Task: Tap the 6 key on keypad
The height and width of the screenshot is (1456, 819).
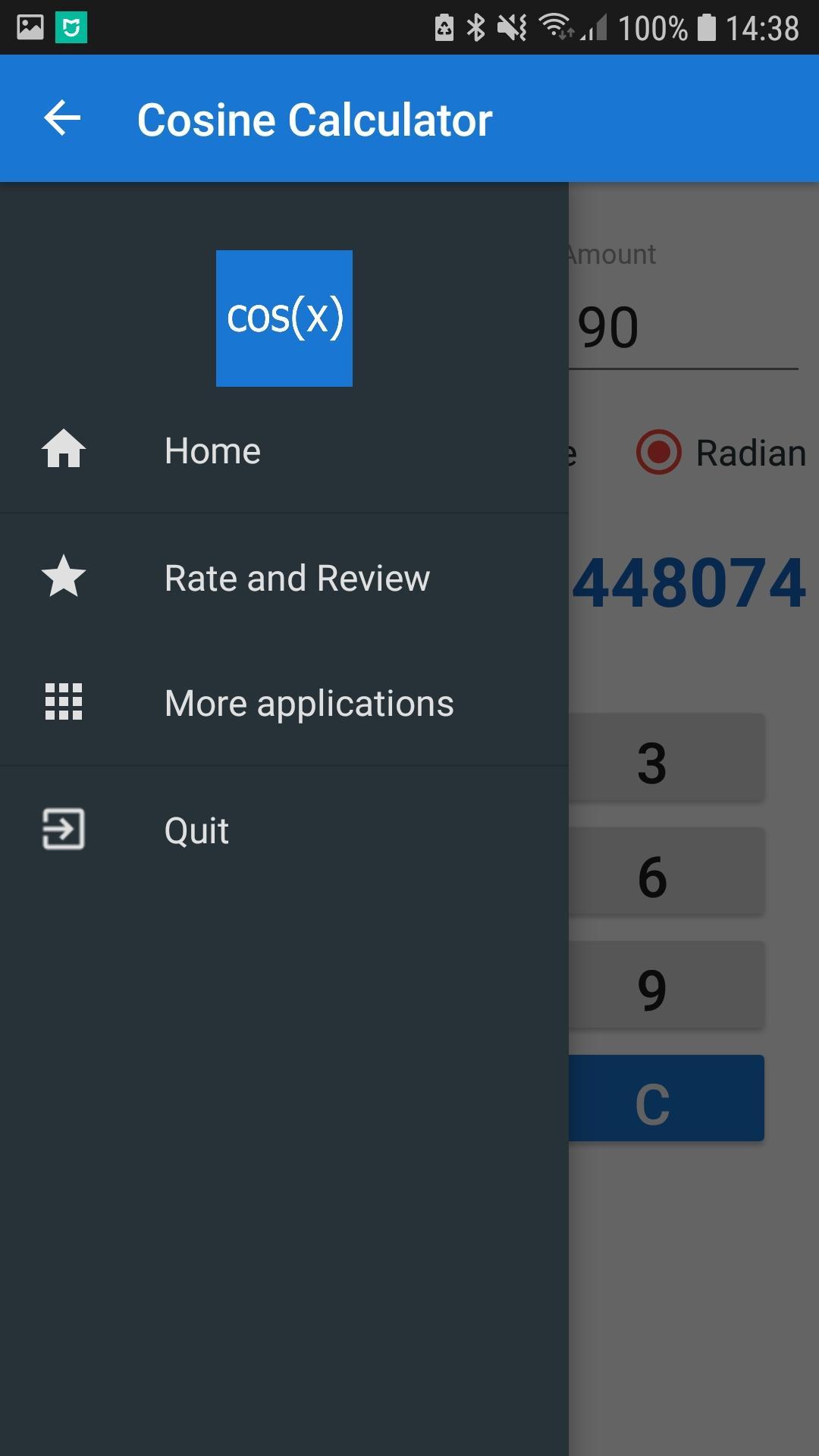Action: point(666,872)
